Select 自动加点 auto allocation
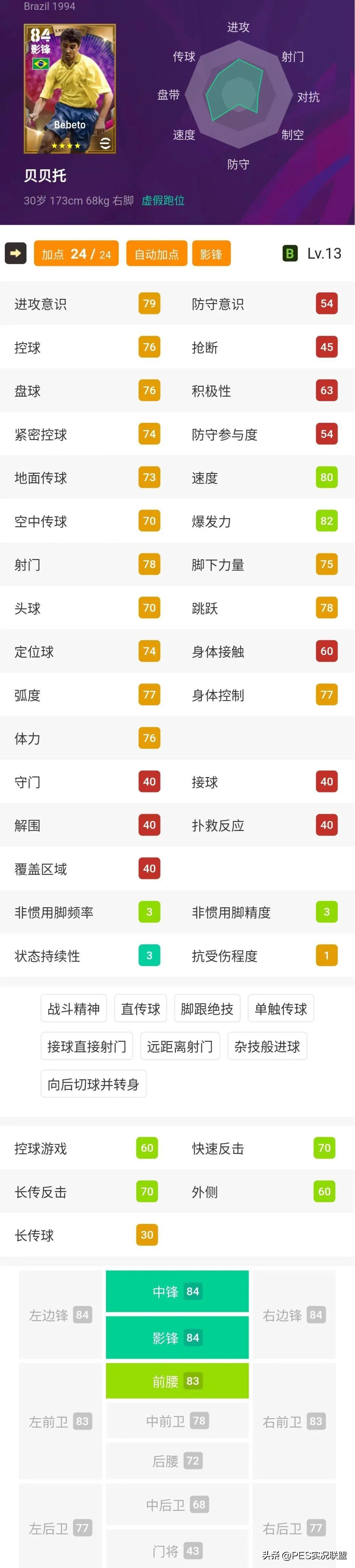The image size is (355, 1568). [156, 254]
